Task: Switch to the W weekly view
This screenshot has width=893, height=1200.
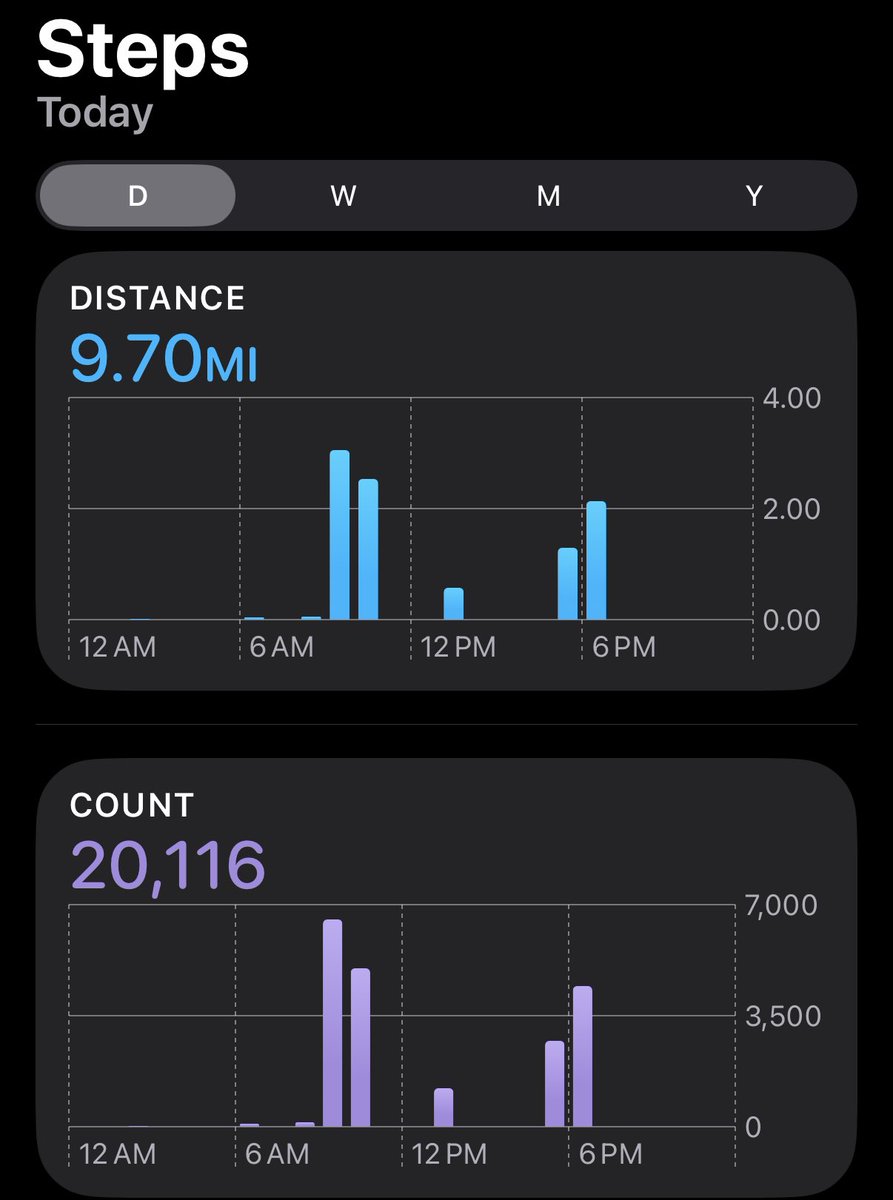Action: [343, 196]
